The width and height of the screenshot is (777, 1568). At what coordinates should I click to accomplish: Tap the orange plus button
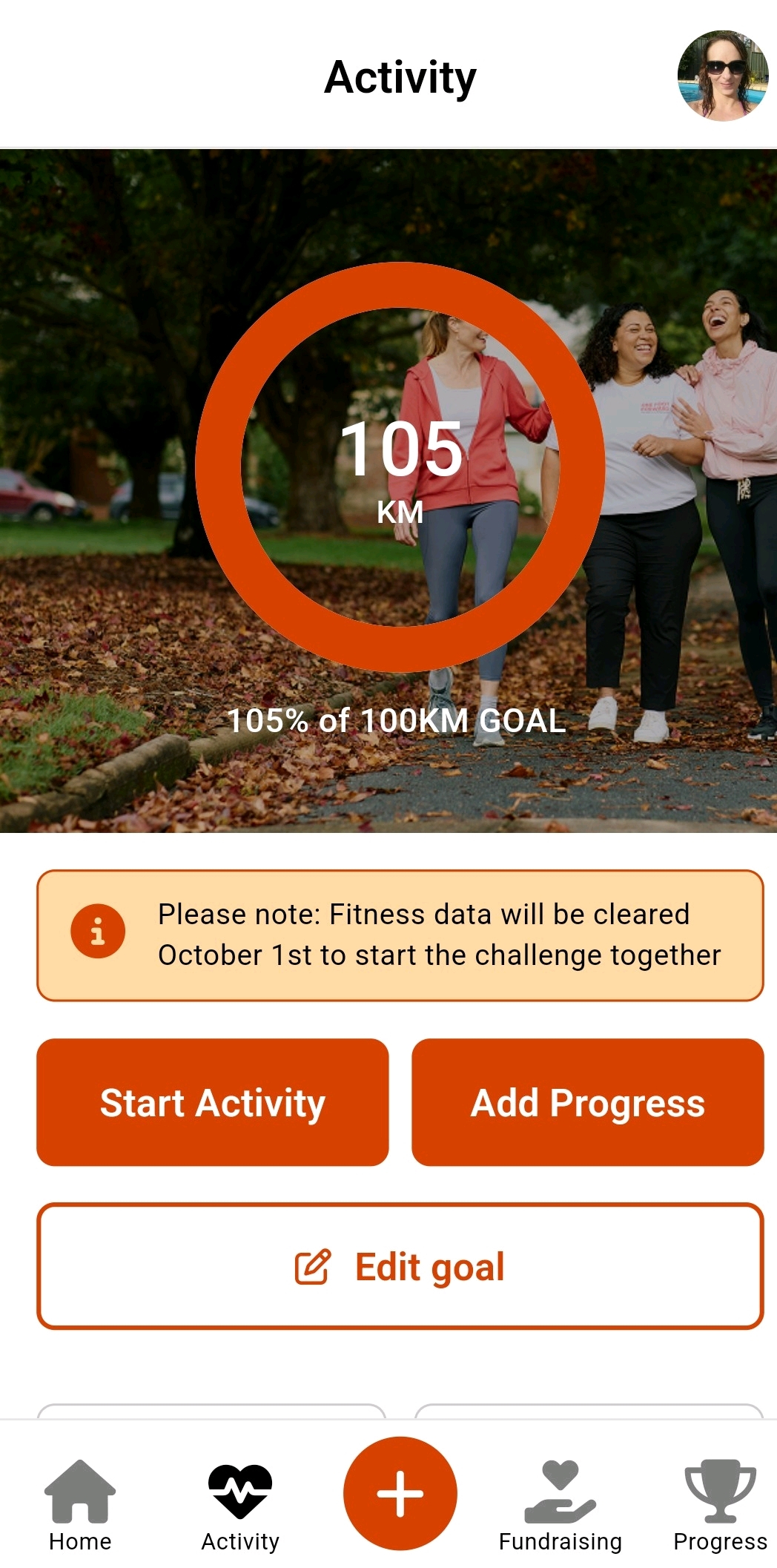point(400,1492)
